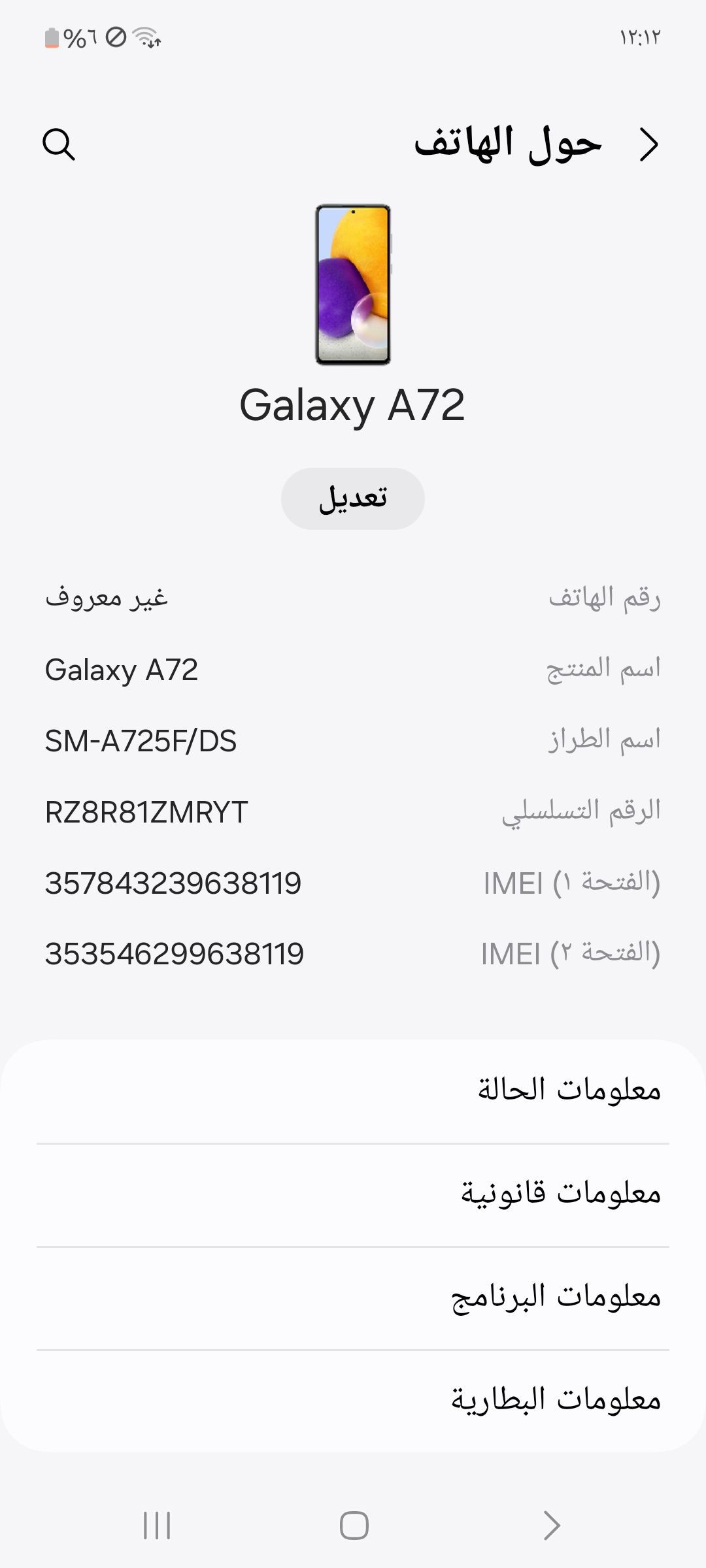
Task: Open معلومات الحالة
Action: [x=353, y=1090]
